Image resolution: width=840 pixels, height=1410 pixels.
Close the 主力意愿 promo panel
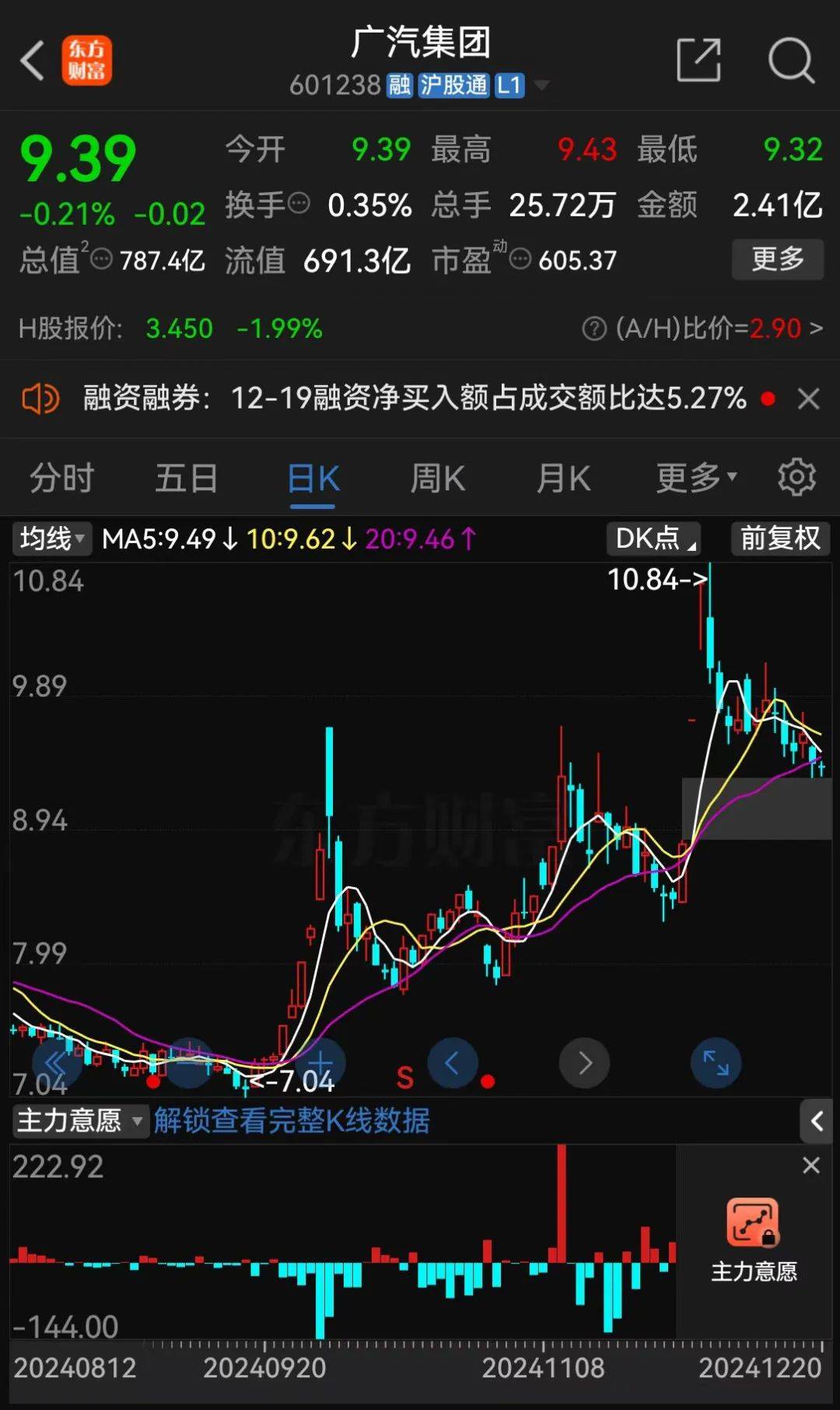(x=811, y=1165)
